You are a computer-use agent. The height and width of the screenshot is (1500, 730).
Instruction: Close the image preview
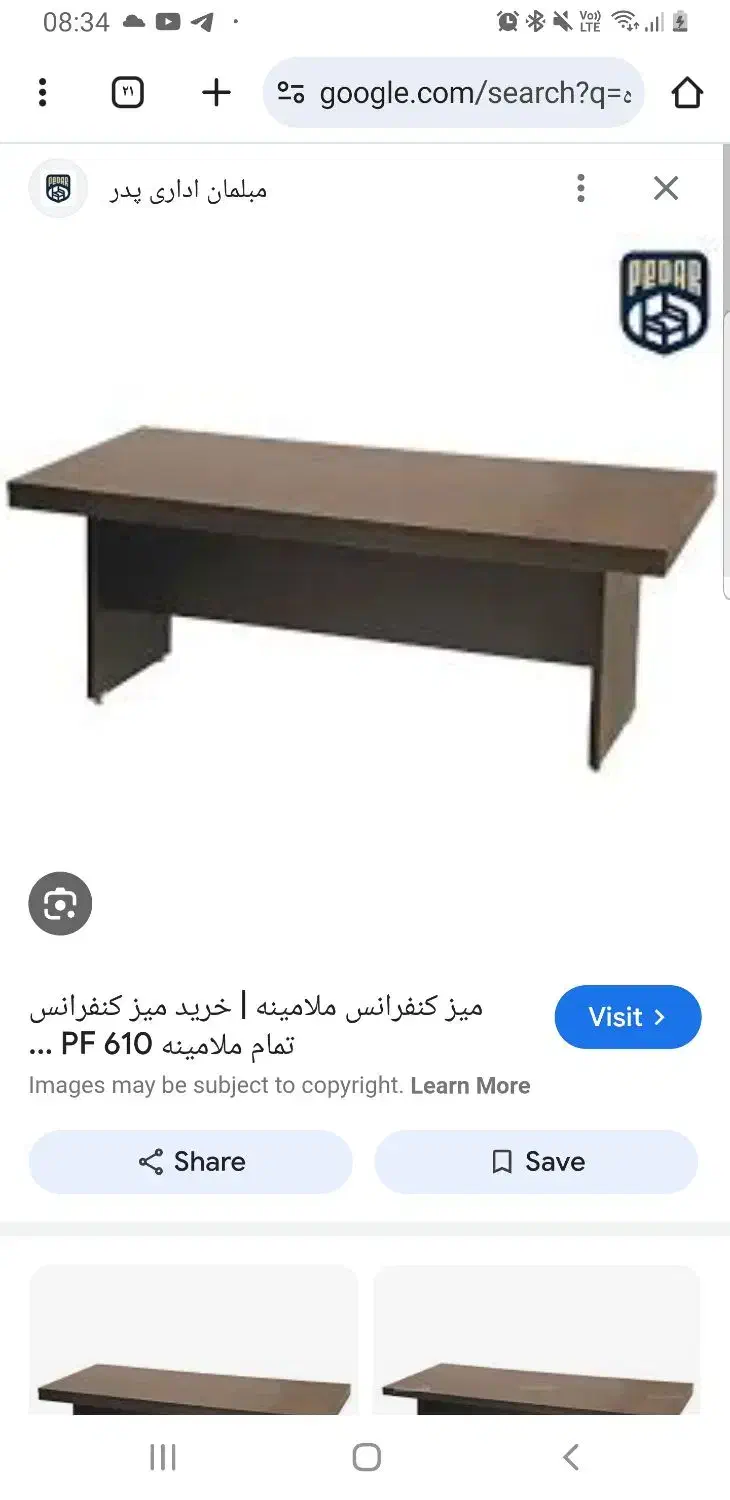(666, 188)
